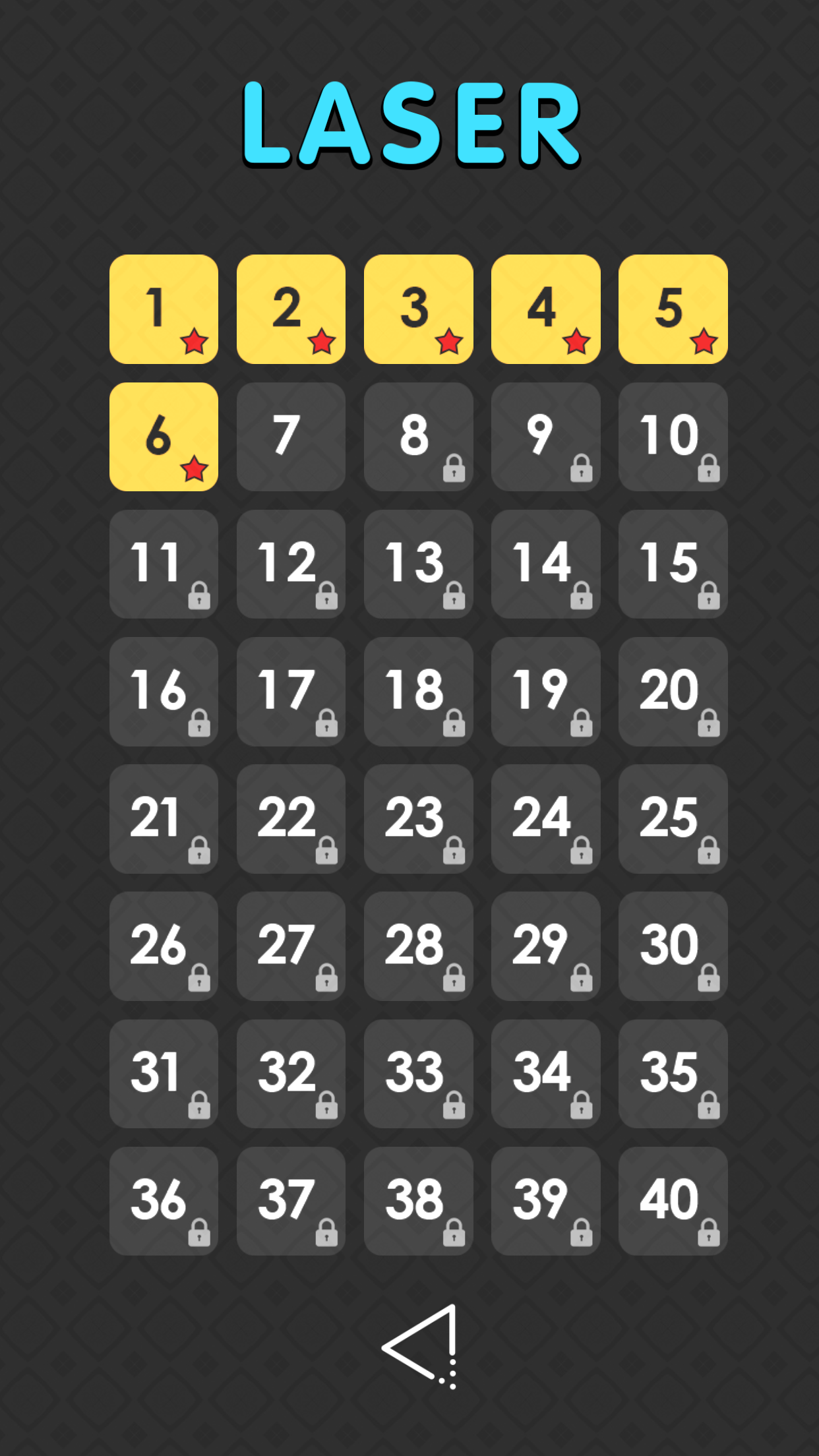Choose level 28 tile

click(x=419, y=946)
